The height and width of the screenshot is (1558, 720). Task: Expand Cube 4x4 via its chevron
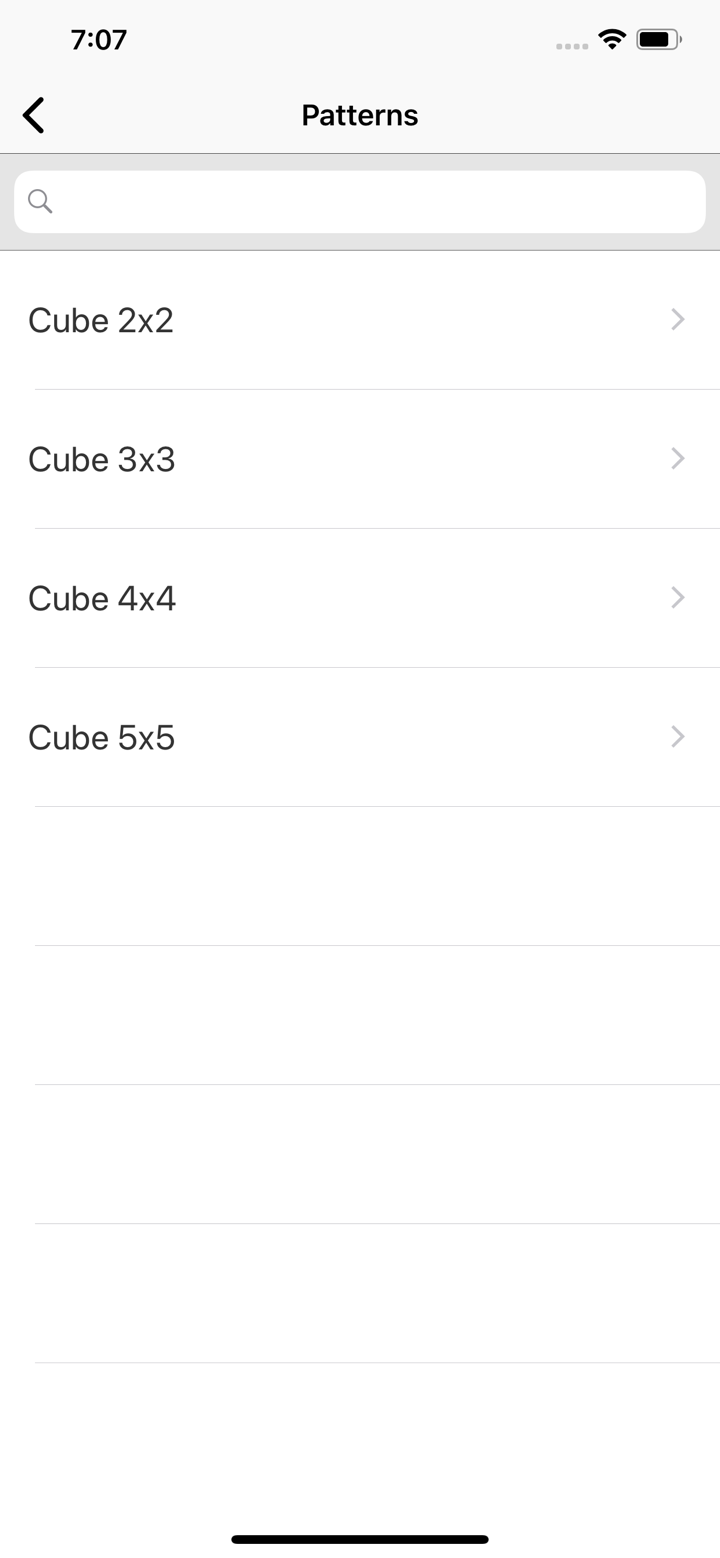click(x=678, y=598)
